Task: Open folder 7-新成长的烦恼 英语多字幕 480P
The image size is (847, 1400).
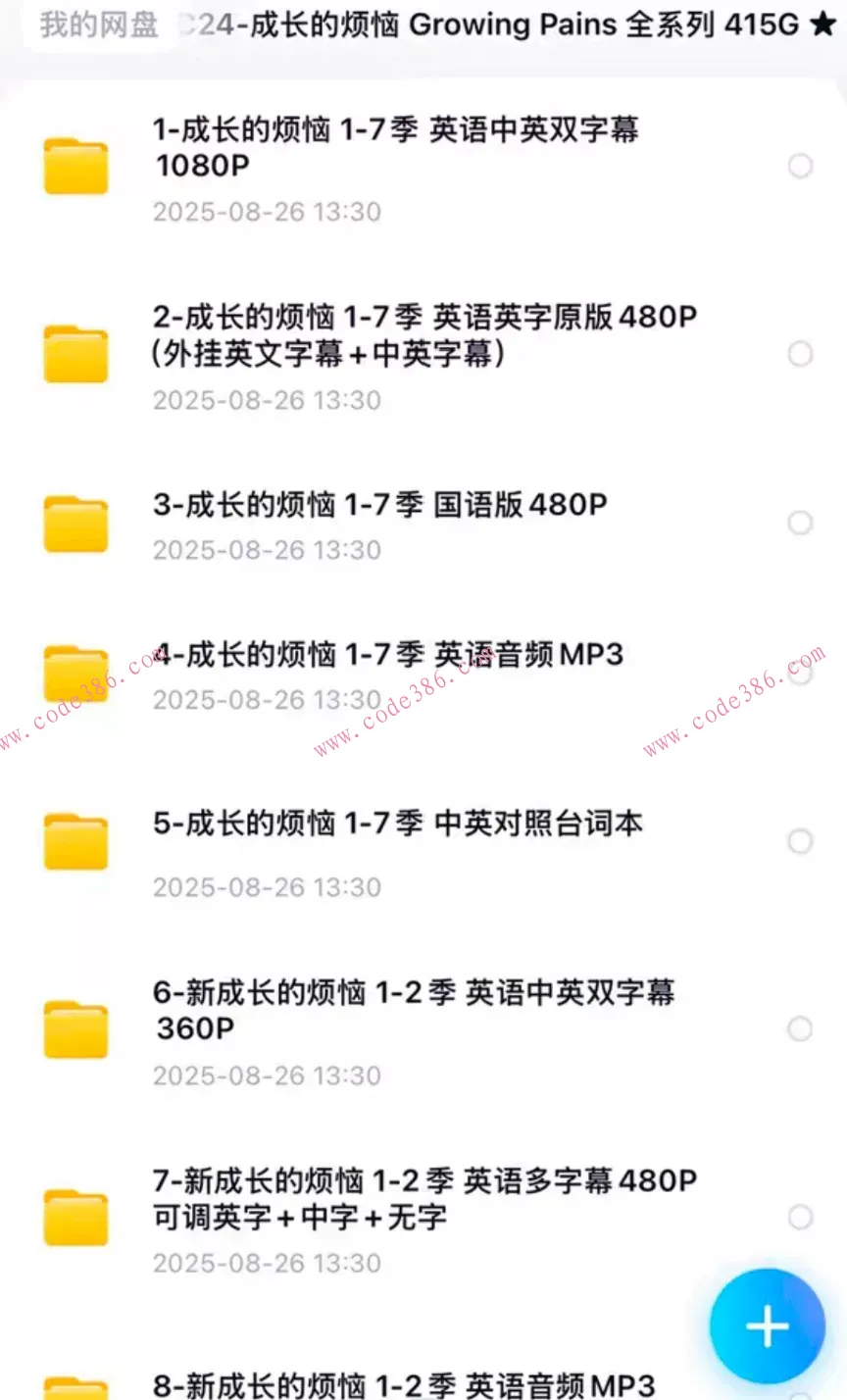Action: (75, 1217)
